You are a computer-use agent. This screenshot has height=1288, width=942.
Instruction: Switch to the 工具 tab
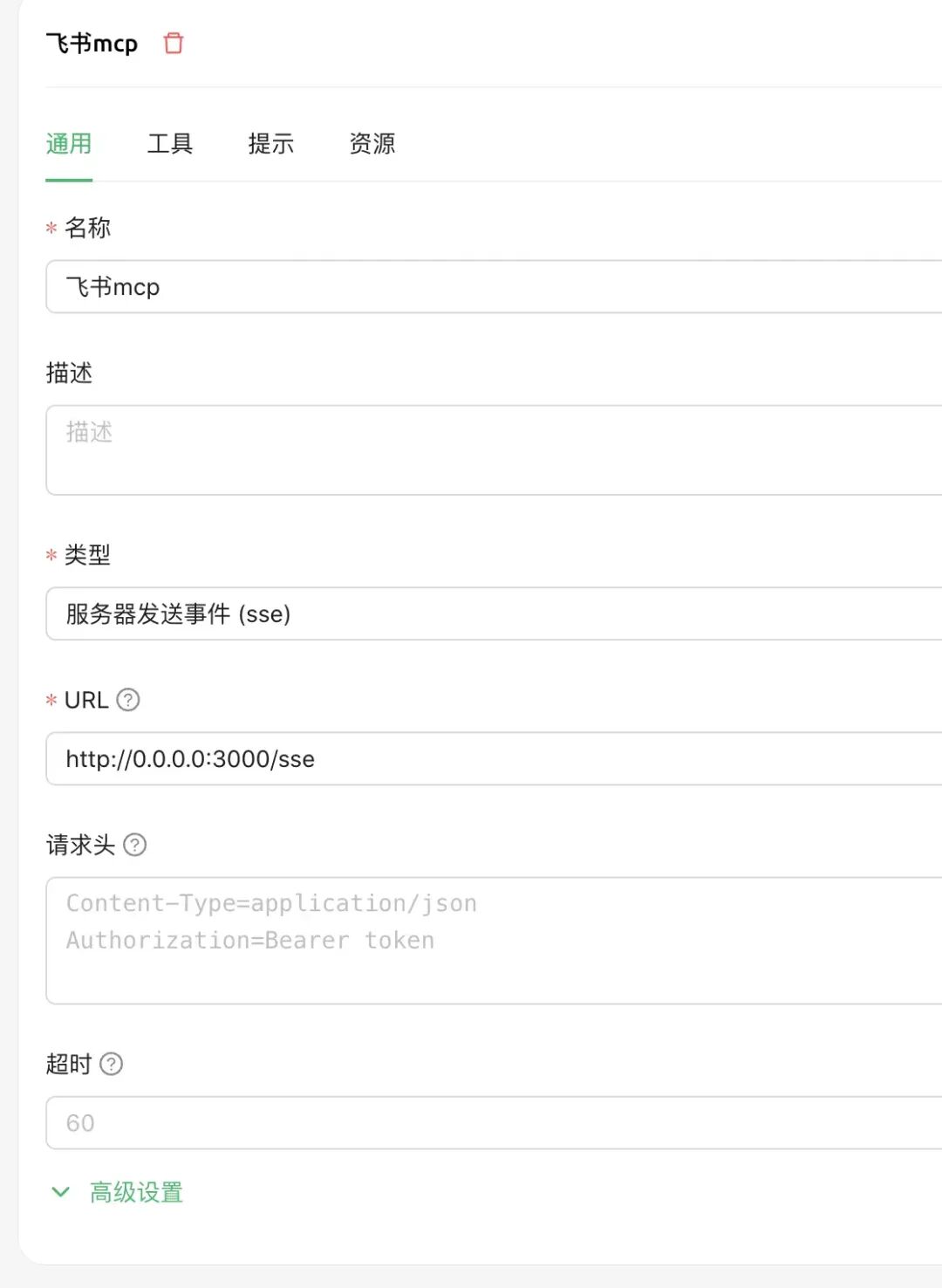click(x=170, y=144)
